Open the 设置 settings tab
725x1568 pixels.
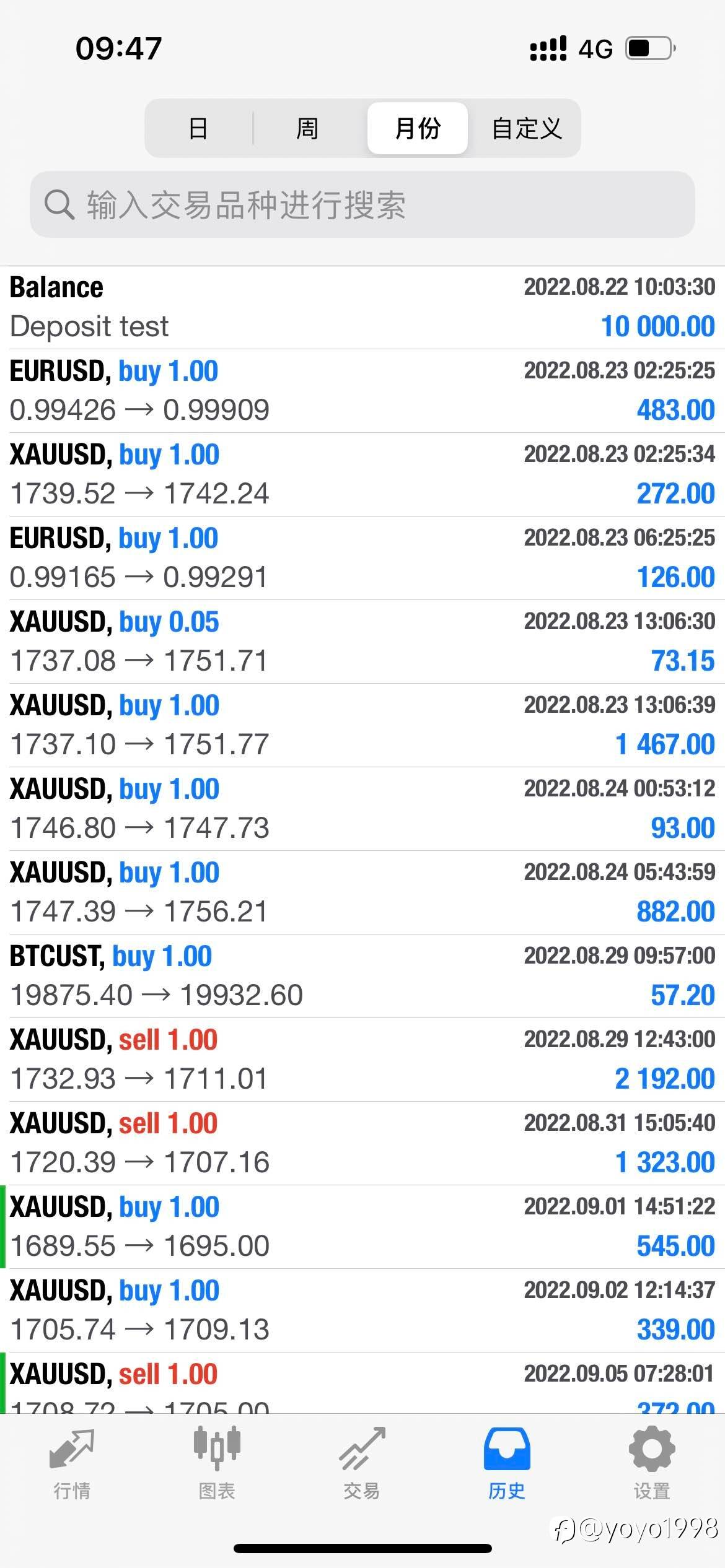[x=652, y=1463]
